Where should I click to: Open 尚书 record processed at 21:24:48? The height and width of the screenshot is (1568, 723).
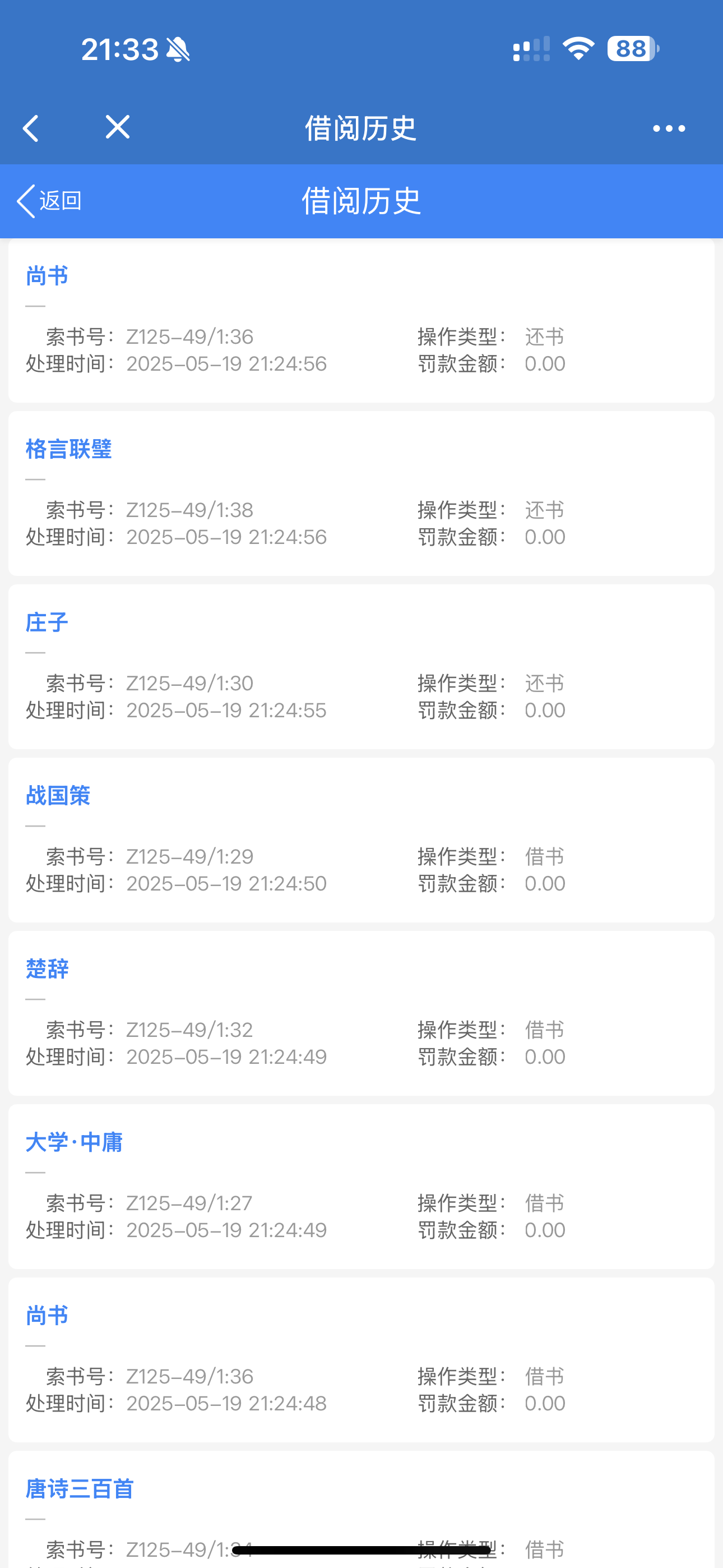(47, 1316)
